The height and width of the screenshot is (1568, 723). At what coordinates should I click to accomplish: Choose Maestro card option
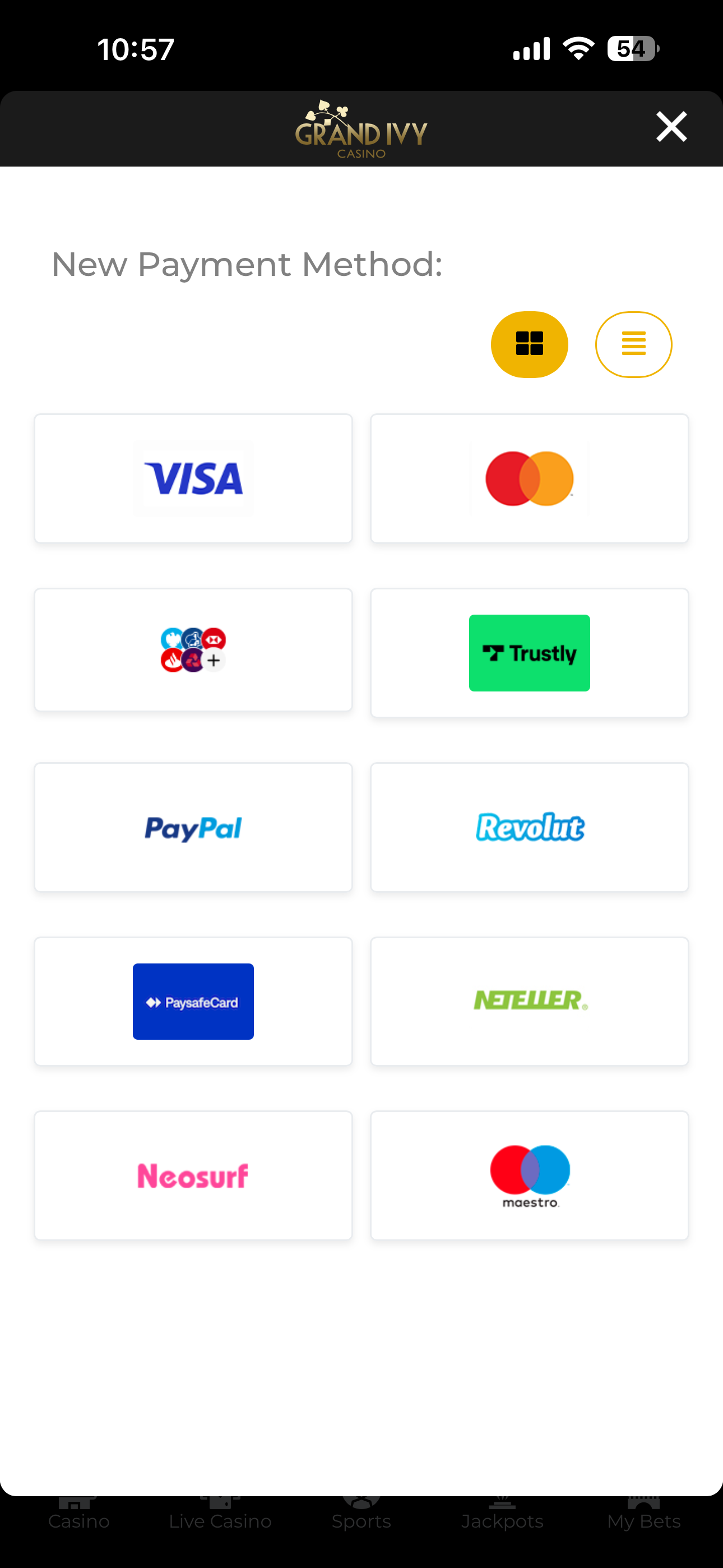[530, 1175]
